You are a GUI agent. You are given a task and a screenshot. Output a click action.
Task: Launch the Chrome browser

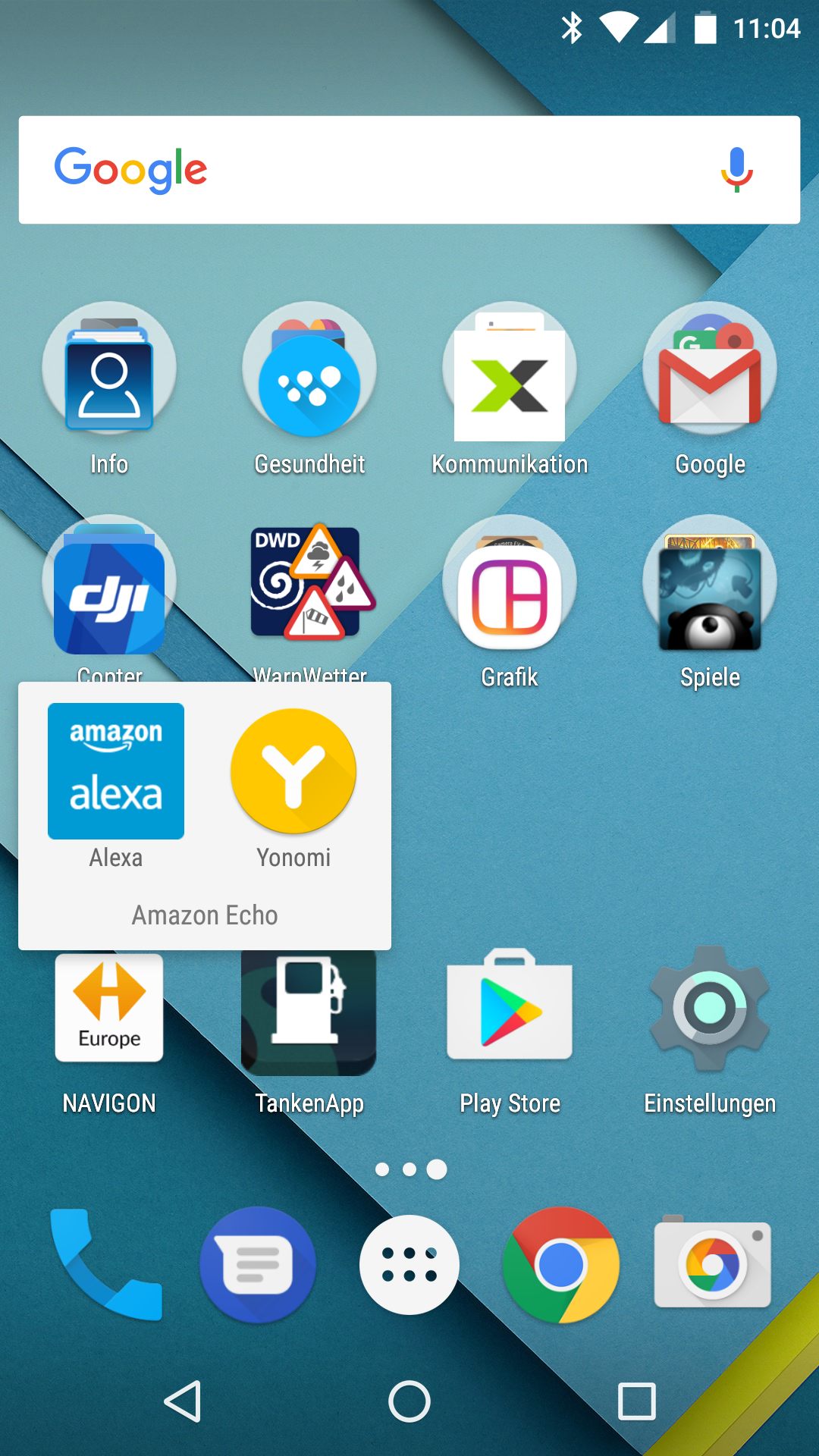pos(561,1265)
